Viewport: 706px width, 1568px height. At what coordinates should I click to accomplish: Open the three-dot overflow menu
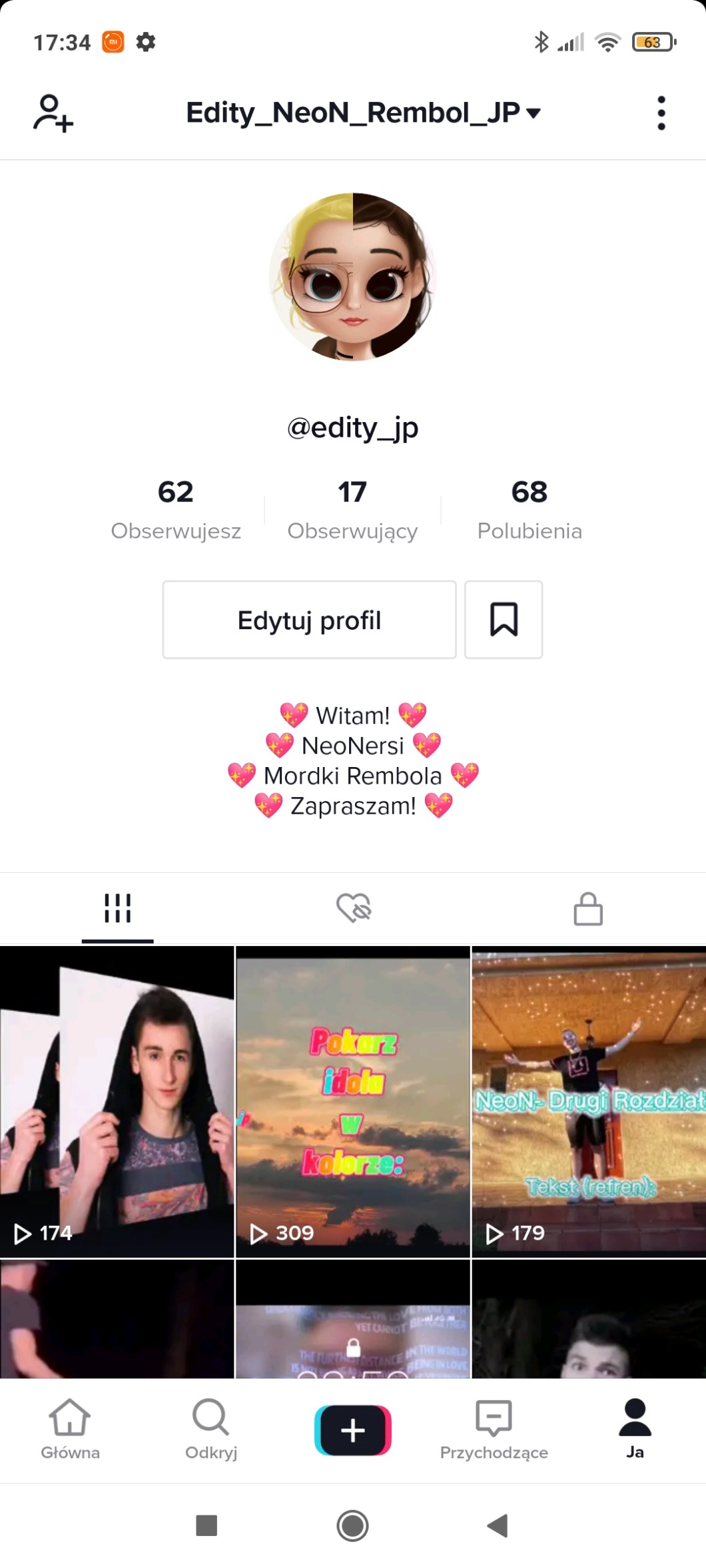click(x=661, y=113)
